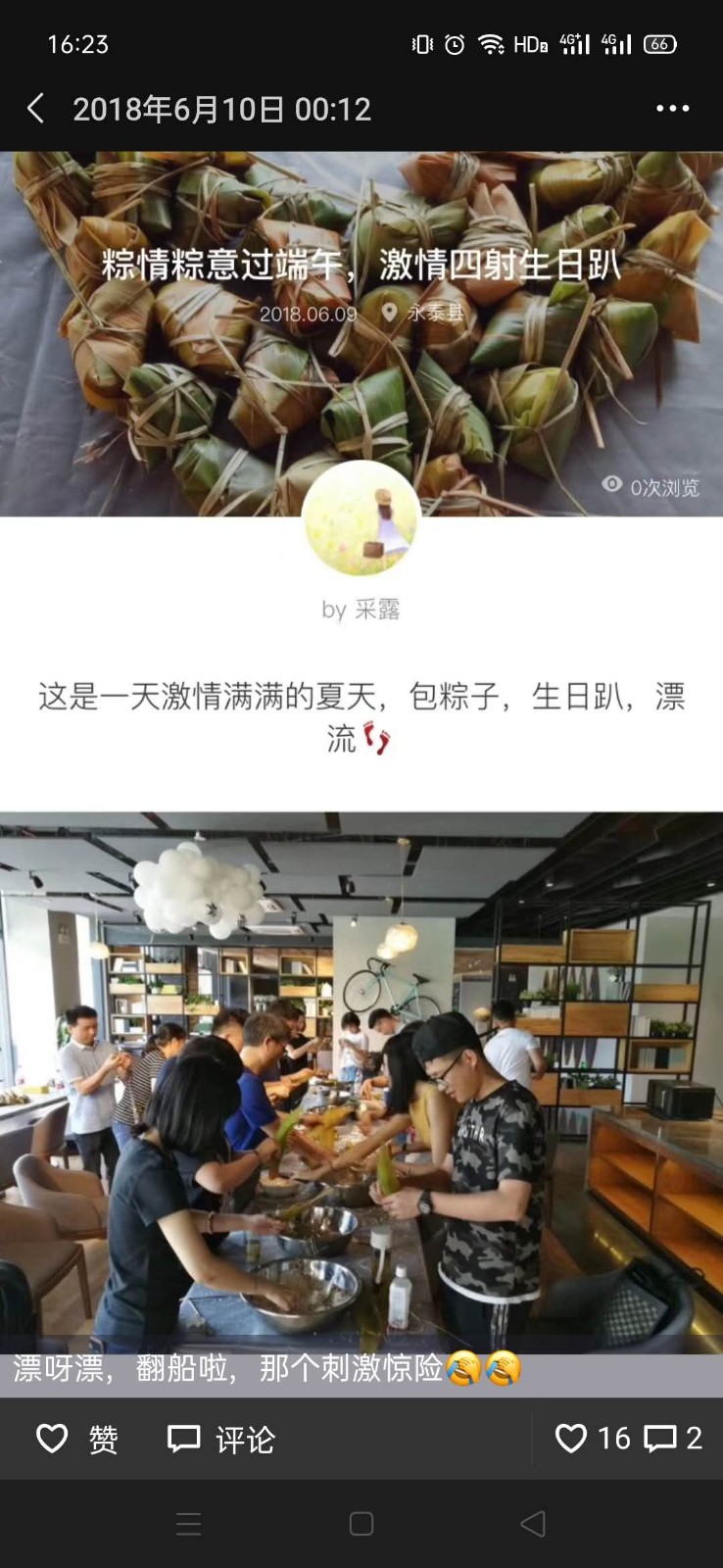Image resolution: width=723 pixels, height=1568 pixels.
Task: Open the 评论 comment button
Action: 220,1439
